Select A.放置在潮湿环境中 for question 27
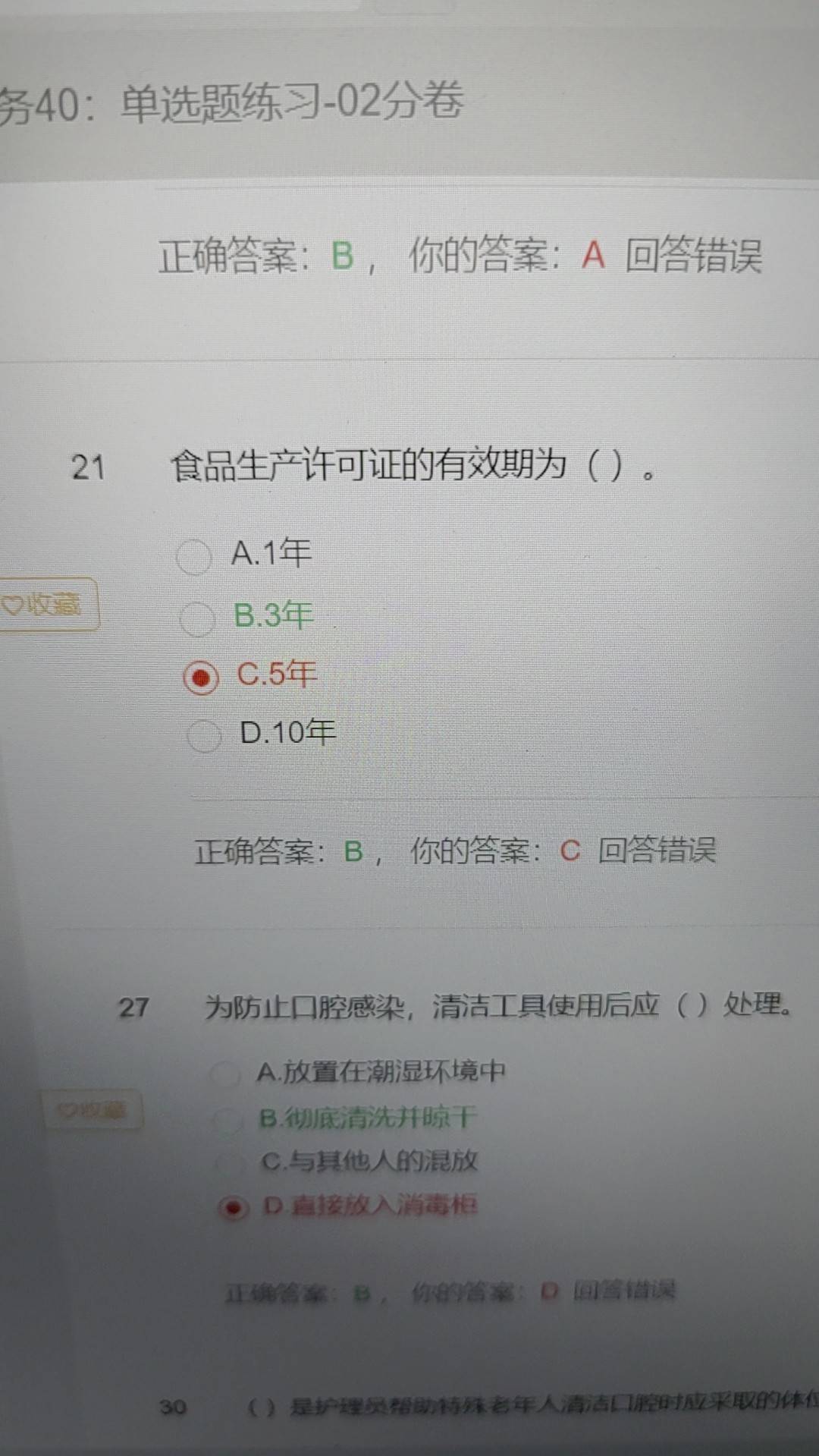The width and height of the screenshot is (819, 1456). click(224, 1073)
